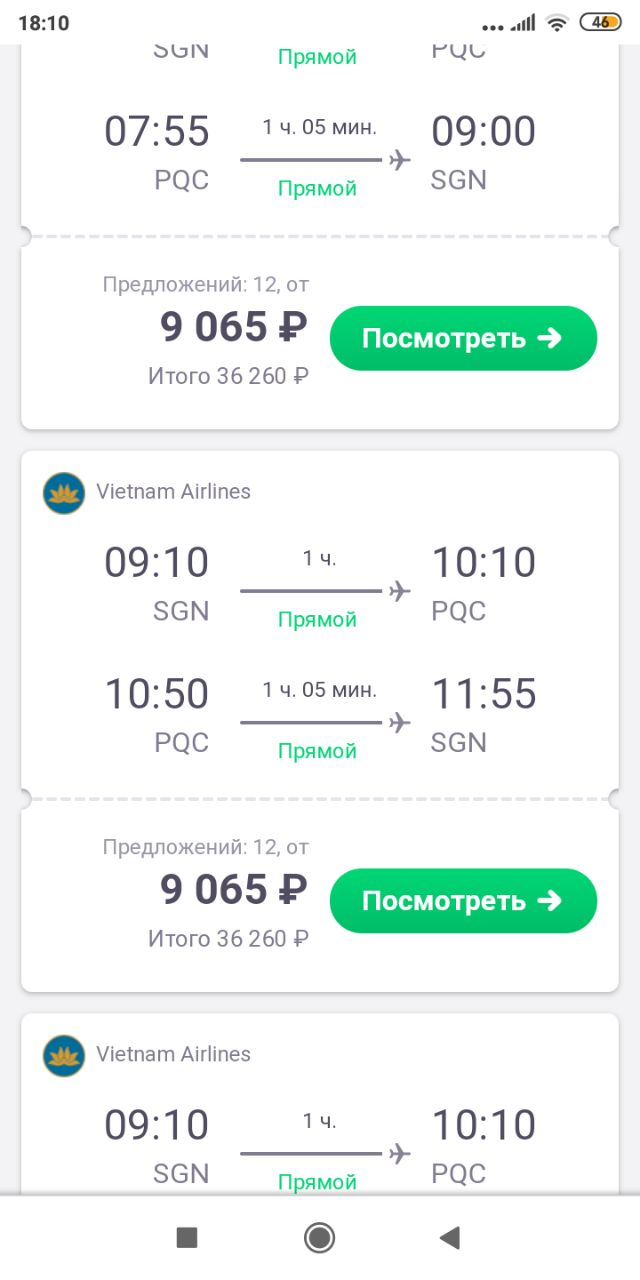The width and height of the screenshot is (640, 1280).
Task: Open the flight card with the 10:50 PQC return
Action: 320,721
